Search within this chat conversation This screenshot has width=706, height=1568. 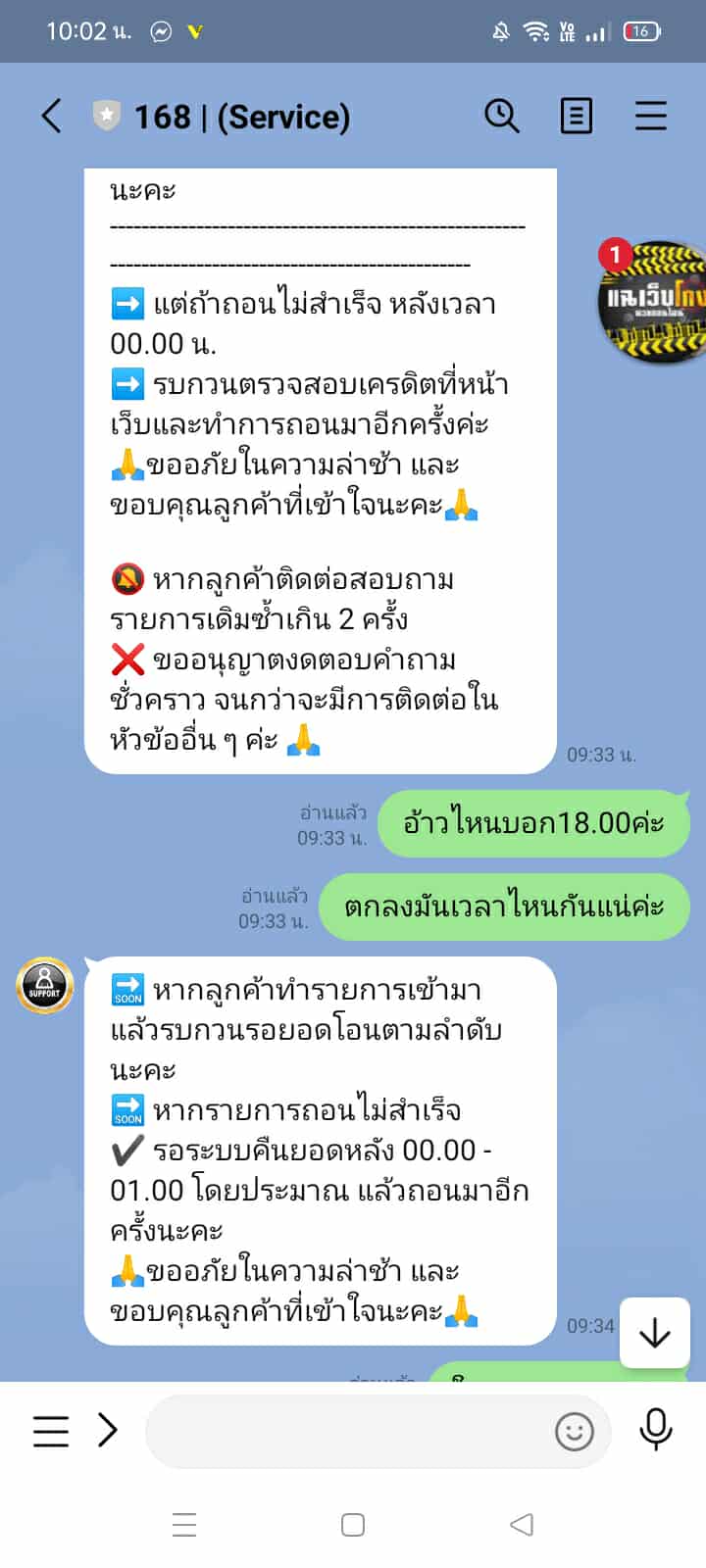[x=501, y=117]
